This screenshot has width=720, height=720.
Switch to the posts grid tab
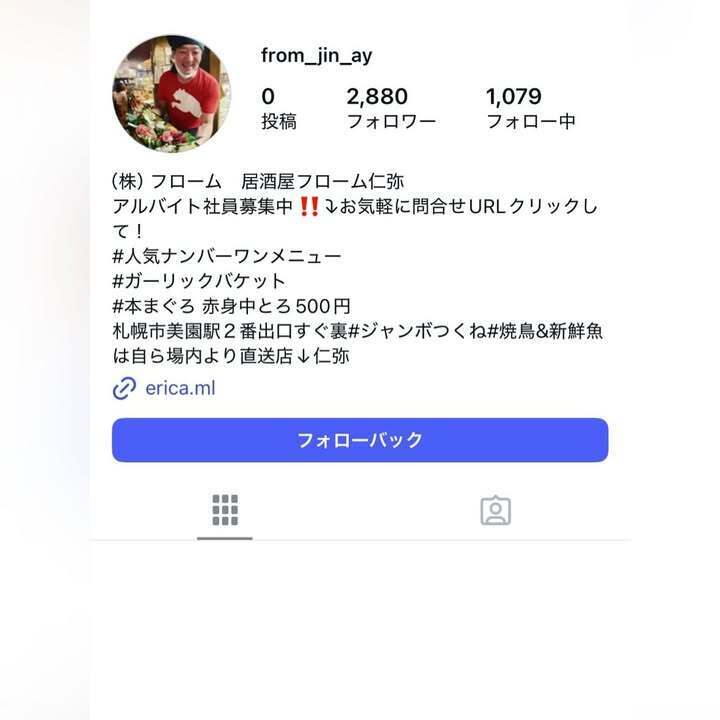(225, 510)
